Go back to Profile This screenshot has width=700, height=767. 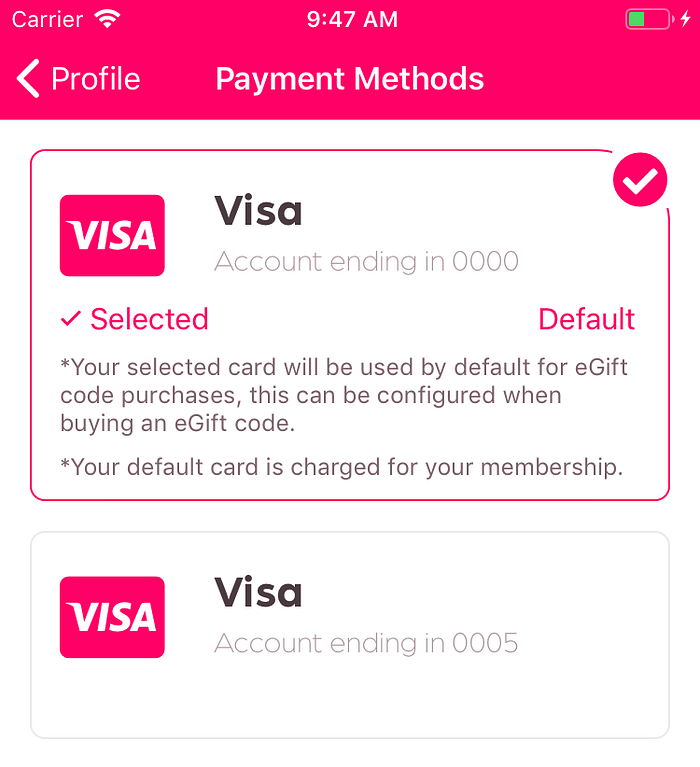(x=80, y=79)
